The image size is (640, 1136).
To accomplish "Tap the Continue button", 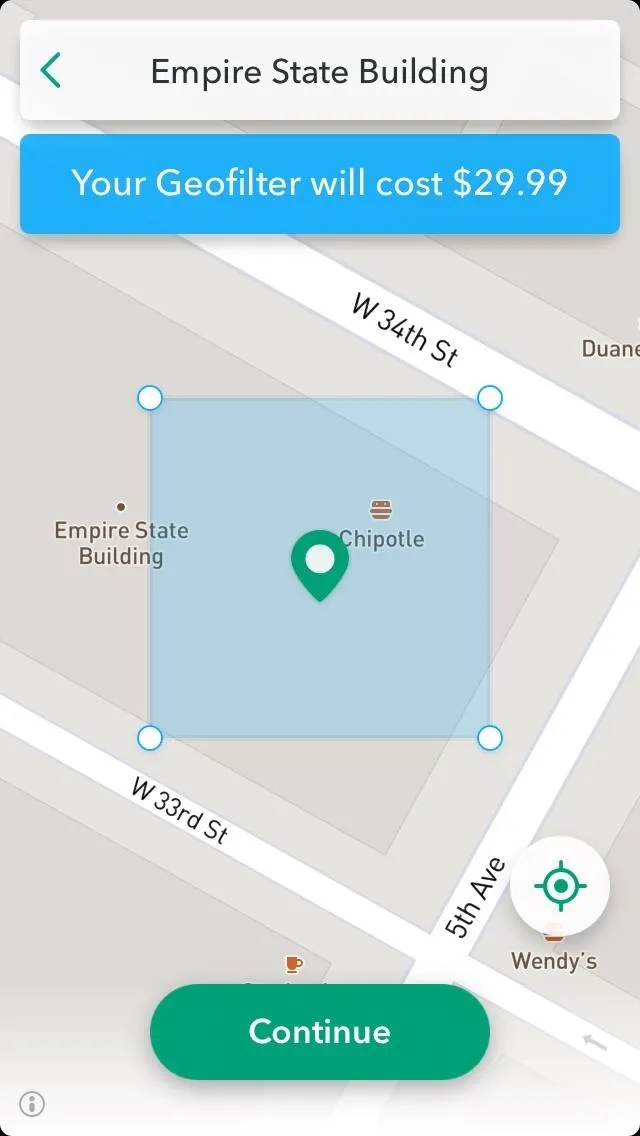I will 320,1031.
